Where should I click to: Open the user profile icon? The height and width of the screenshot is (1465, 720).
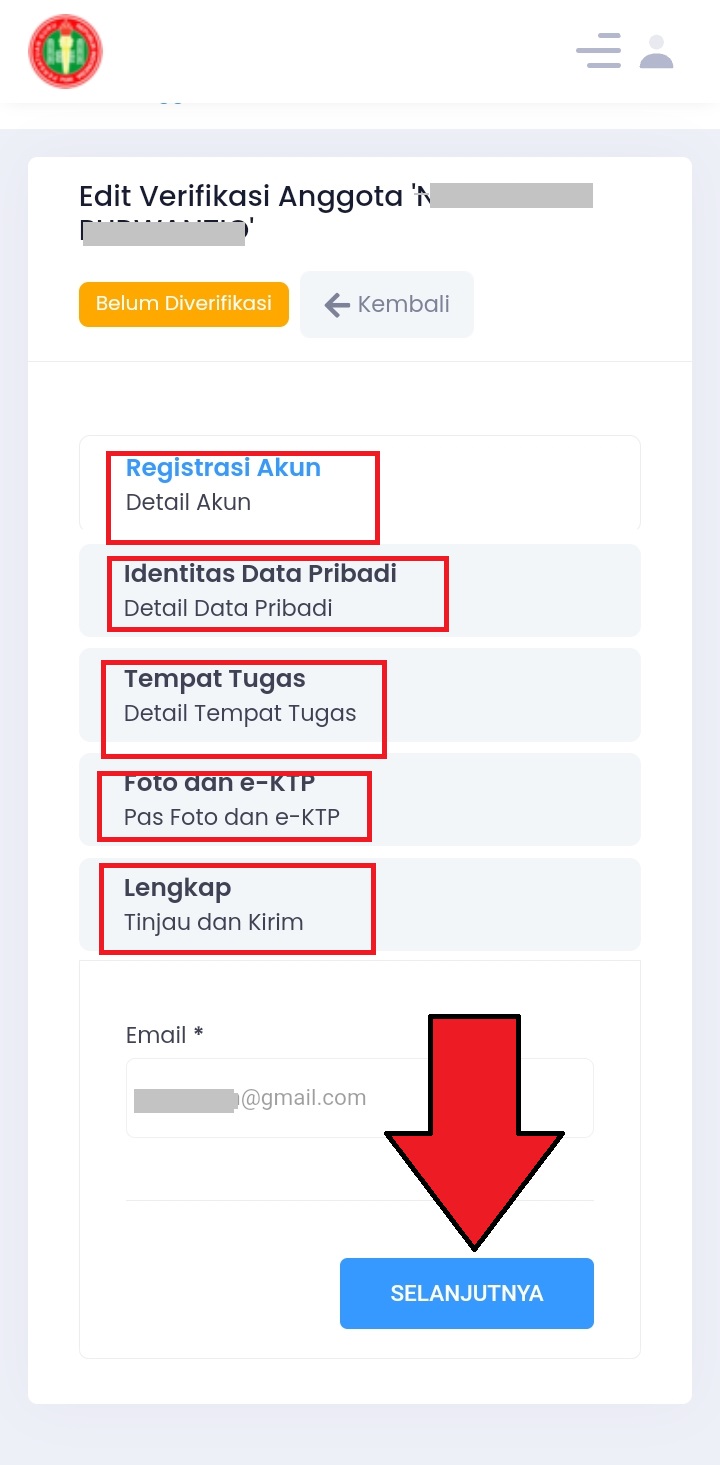pos(656,51)
